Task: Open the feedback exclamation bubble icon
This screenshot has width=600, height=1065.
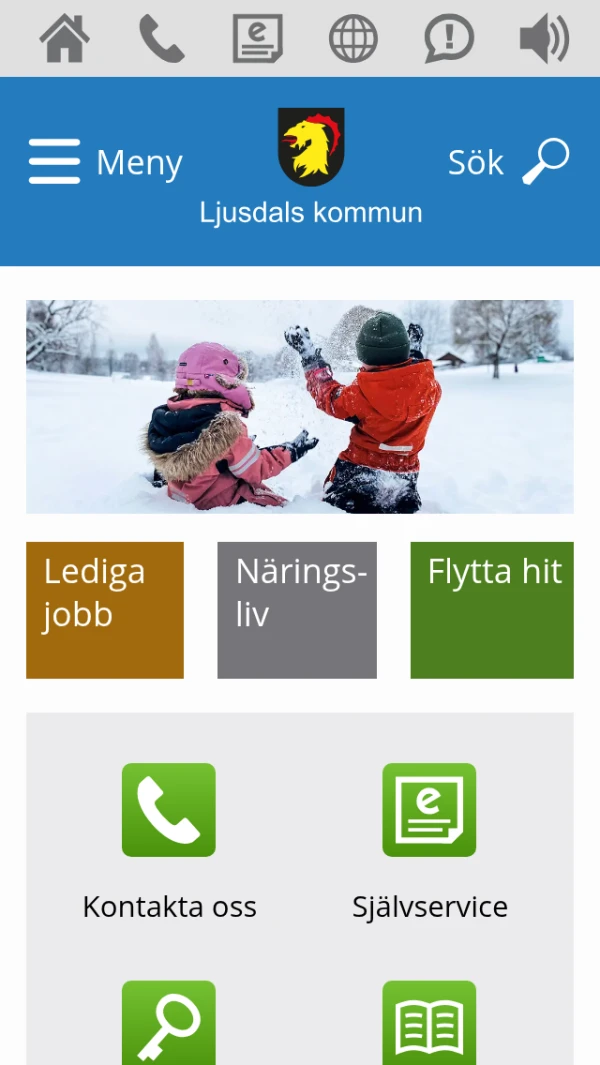Action: 449,39
